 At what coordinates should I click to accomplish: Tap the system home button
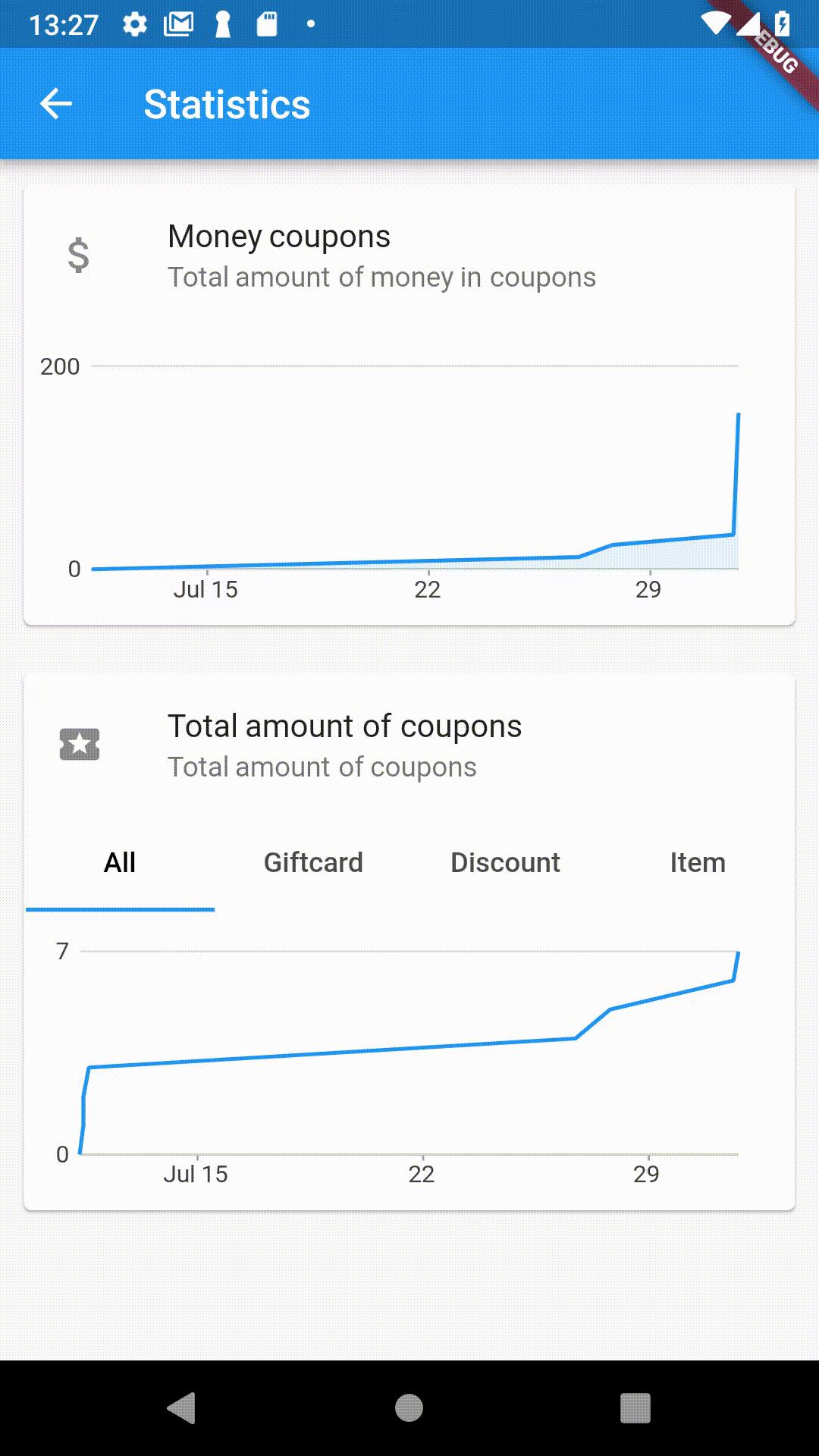click(x=409, y=1408)
